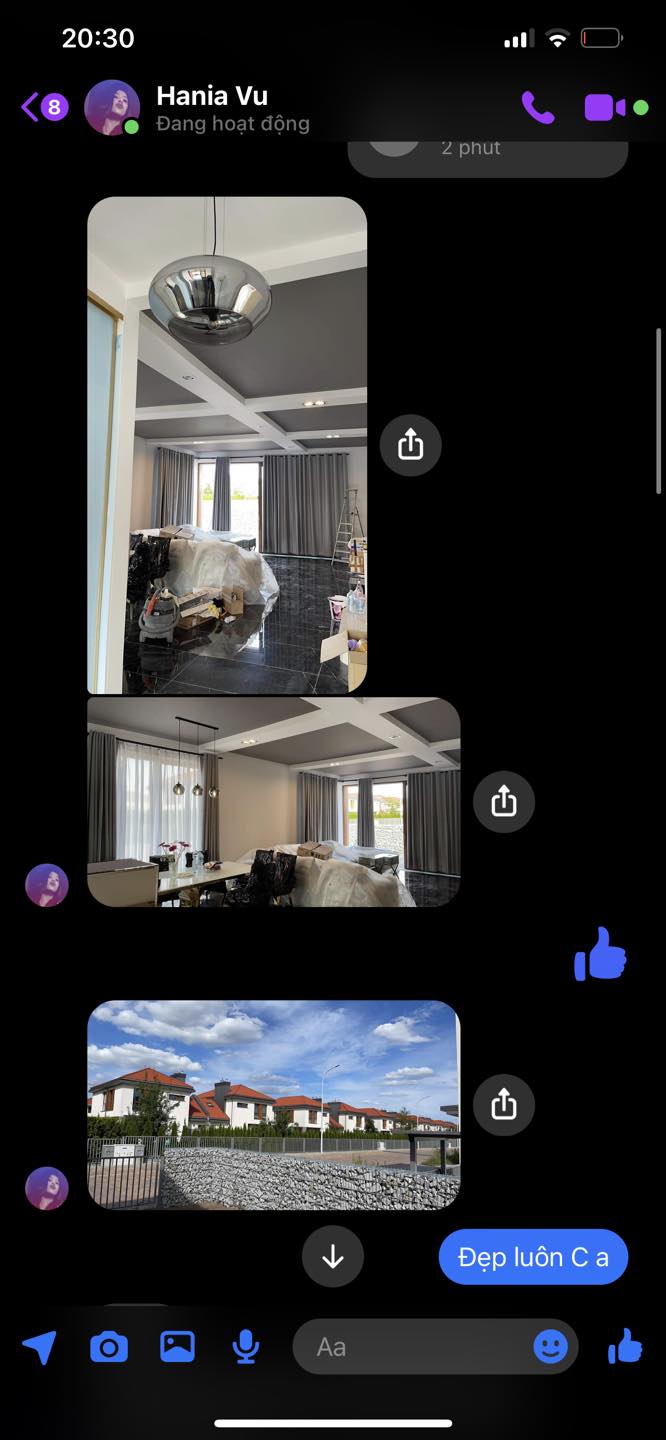Send a thumbs-up like
Image resolution: width=666 pixels, height=1440 pixels.
point(625,1347)
